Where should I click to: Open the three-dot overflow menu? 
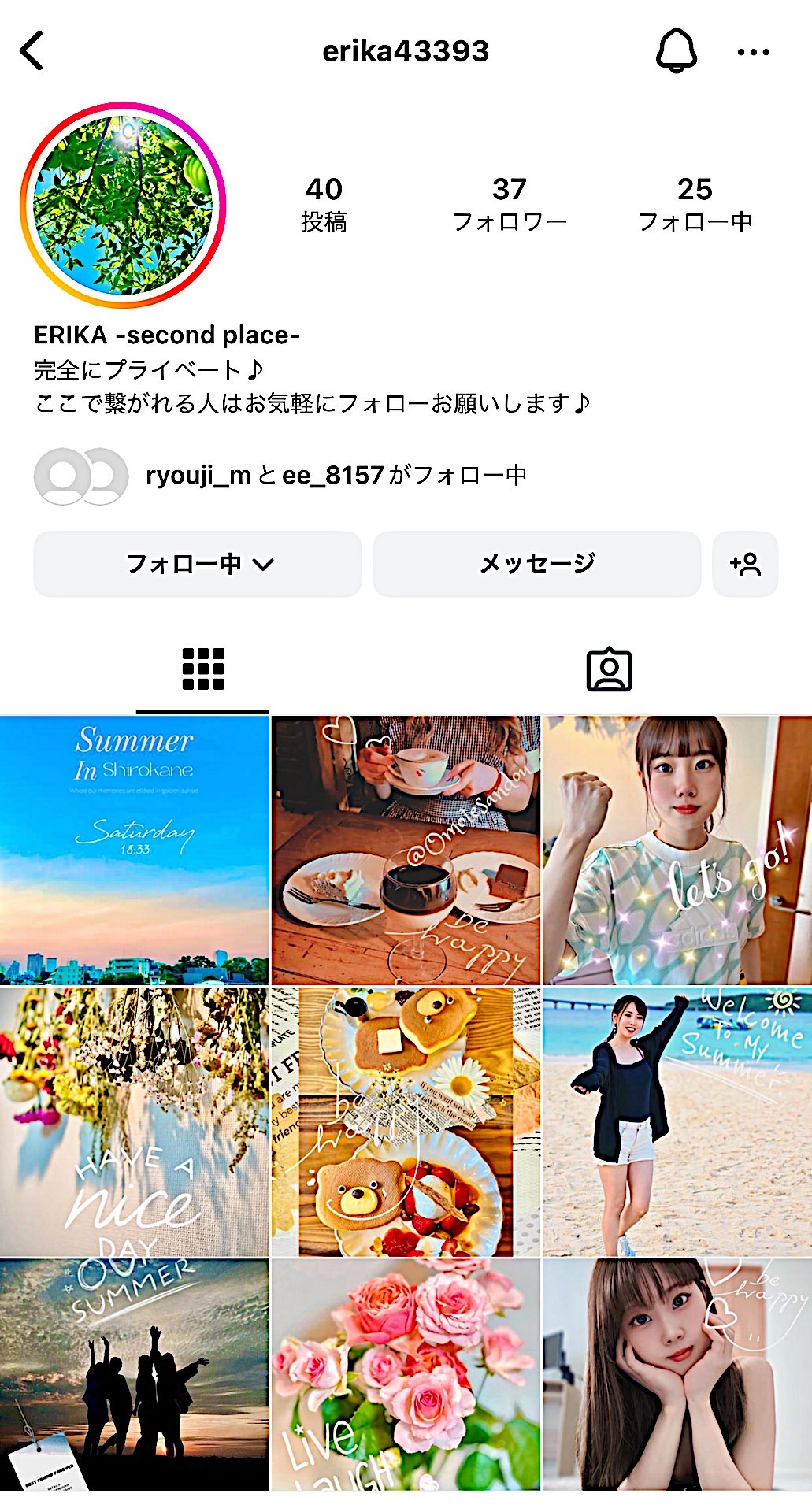pyautogui.click(x=753, y=53)
